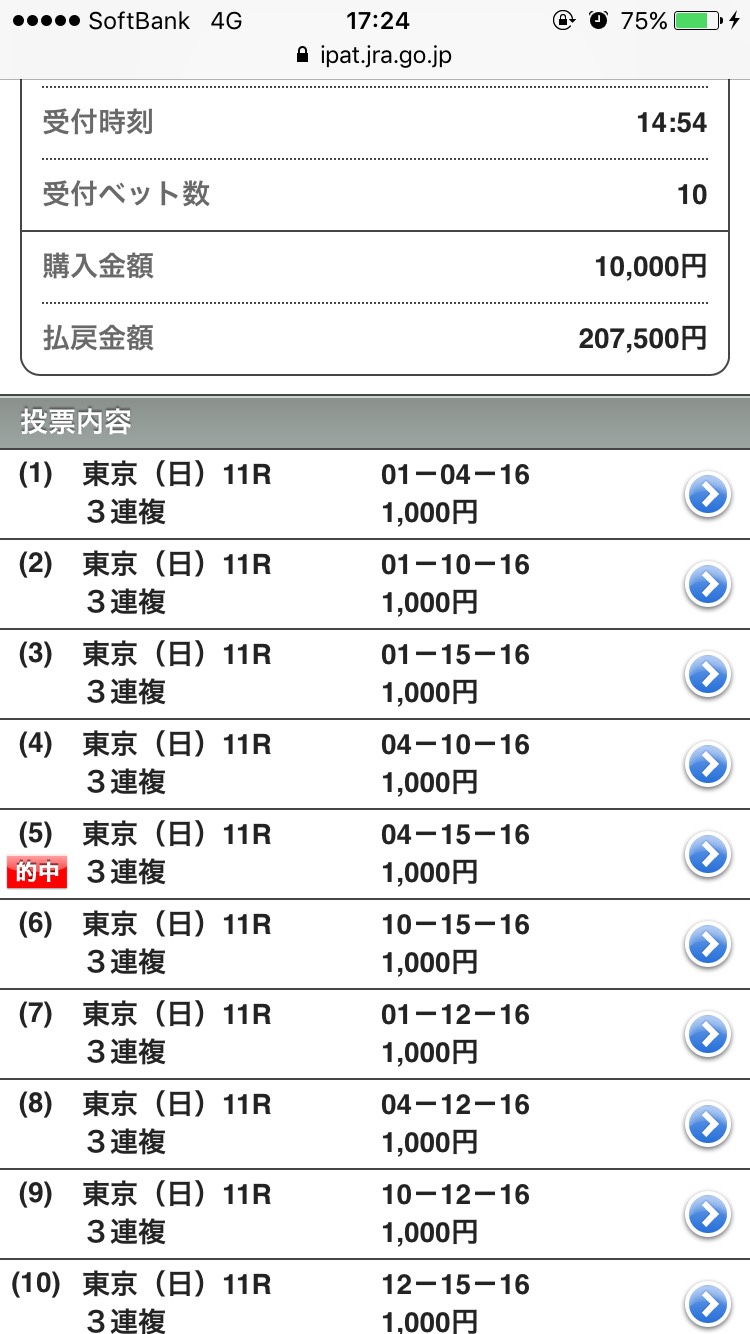View bet (7) 01-12-16
Image resolution: width=750 pixels, height=1334 pixels.
point(375,1035)
